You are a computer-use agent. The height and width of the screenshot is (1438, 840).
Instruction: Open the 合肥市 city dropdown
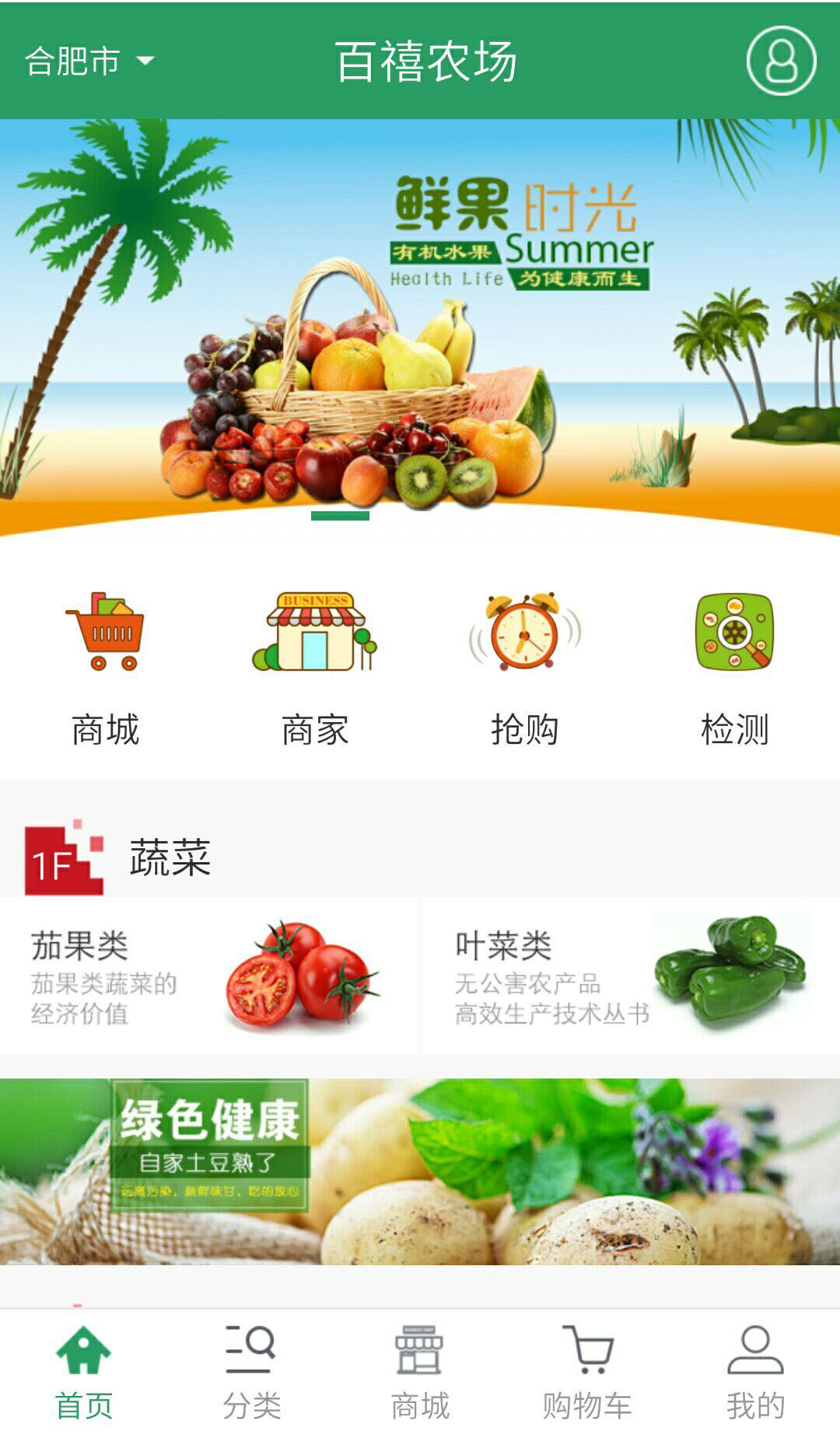coord(89,61)
